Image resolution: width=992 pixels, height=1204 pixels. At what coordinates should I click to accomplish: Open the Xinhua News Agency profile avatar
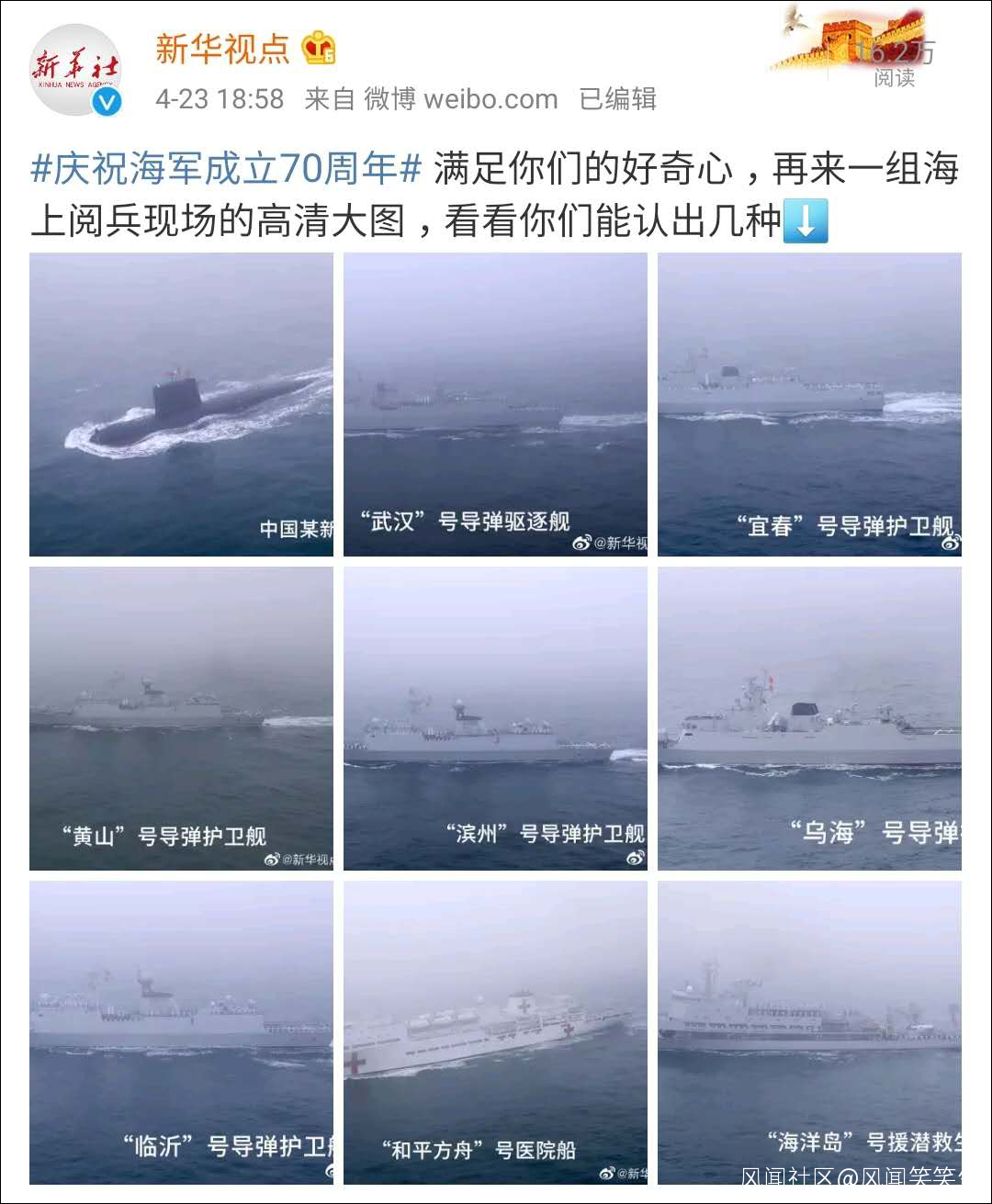[x=76, y=71]
